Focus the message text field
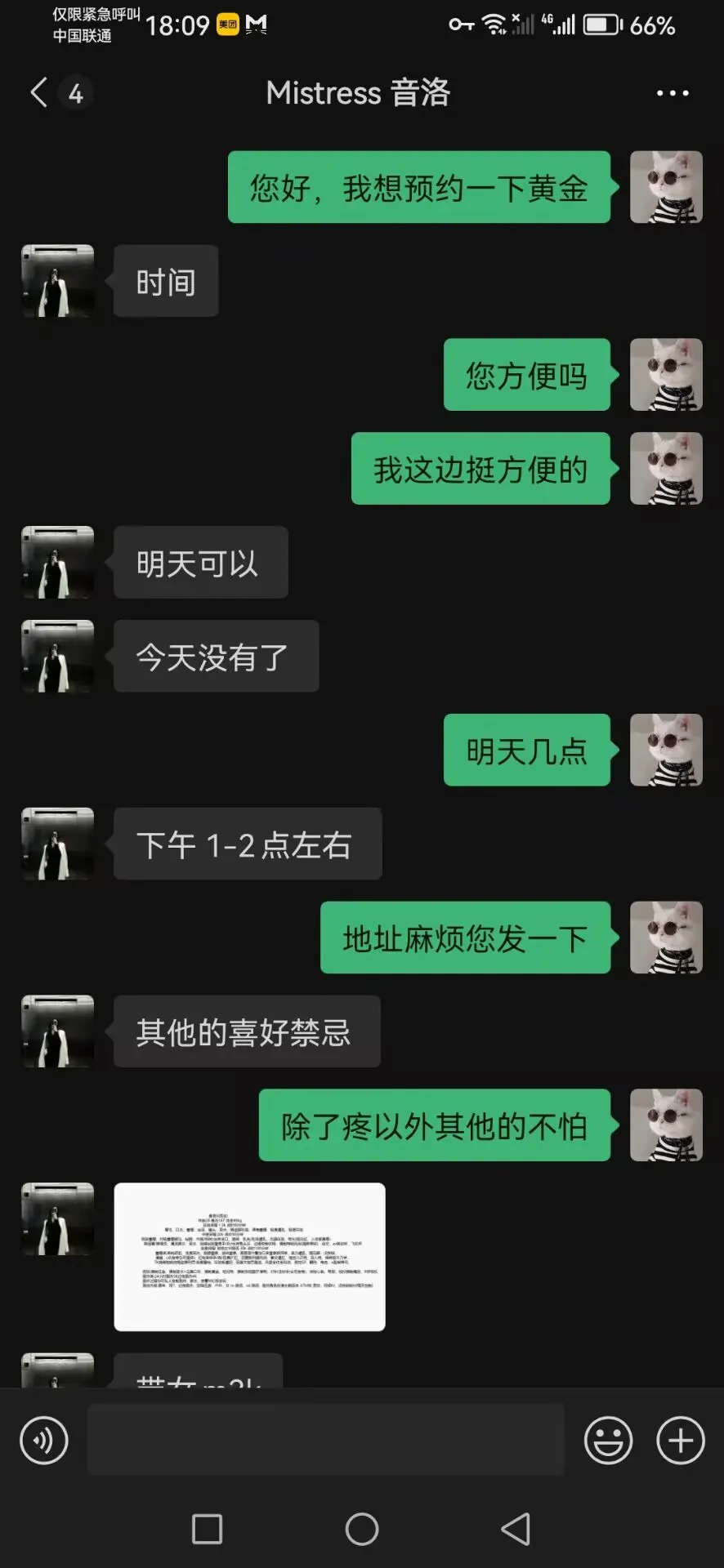Viewport: 724px width, 1568px height. (x=325, y=1440)
